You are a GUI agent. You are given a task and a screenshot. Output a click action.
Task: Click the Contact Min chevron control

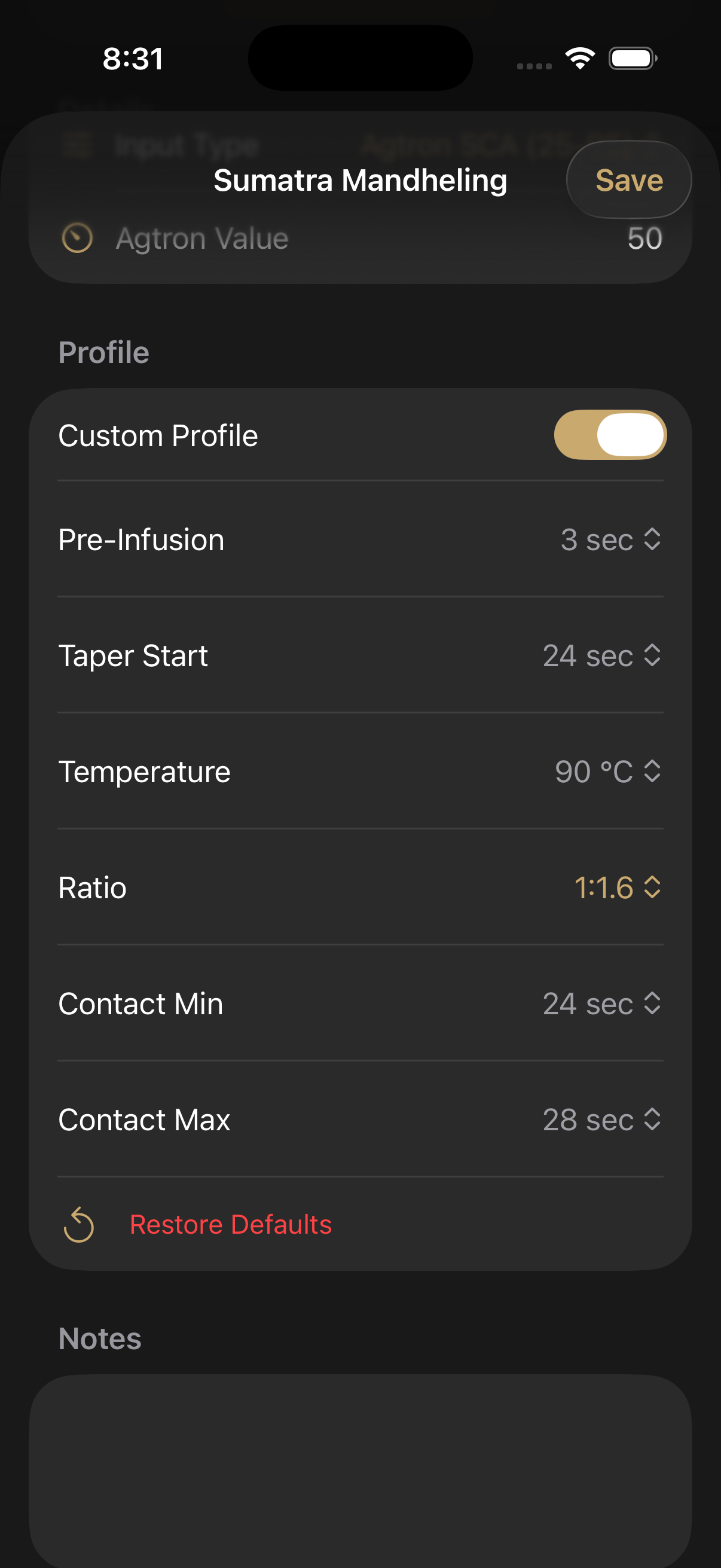pyautogui.click(x=652, y=1003)
